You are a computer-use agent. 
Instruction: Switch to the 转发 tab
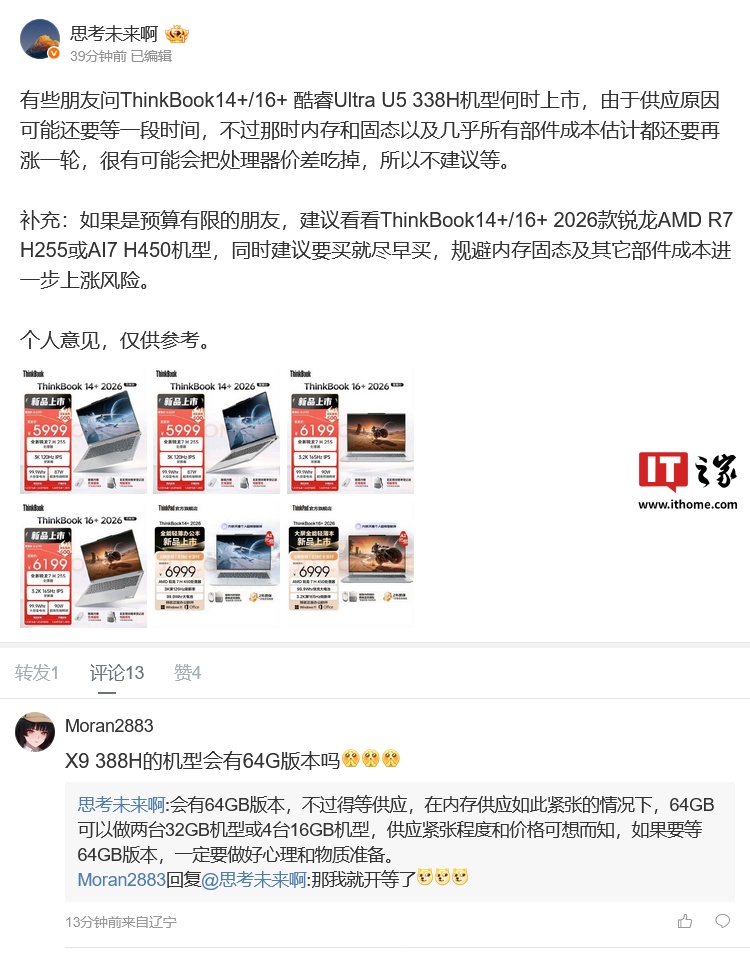pyautogui.click(x=37, y=673)
